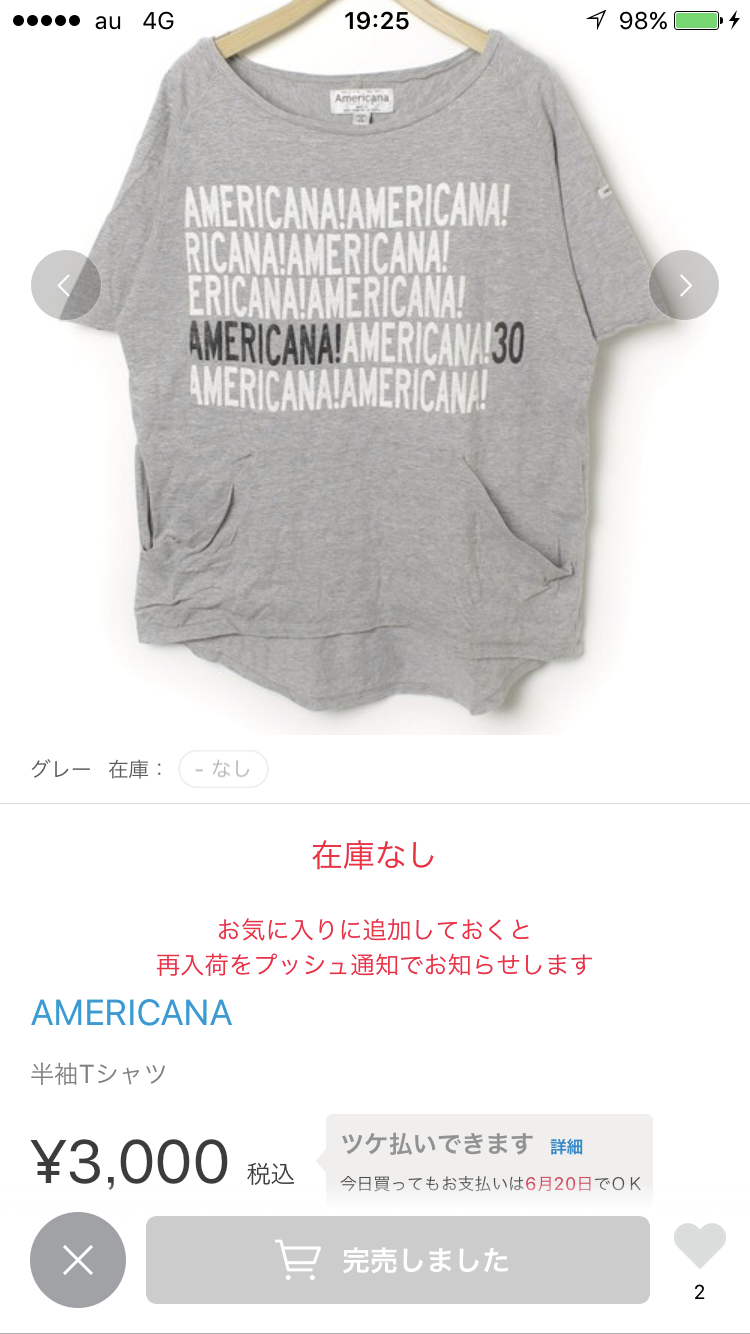The image size is (750, 1334).
Task: Open the AMERICANA brand link
Action: click(x=132, y=1013)
